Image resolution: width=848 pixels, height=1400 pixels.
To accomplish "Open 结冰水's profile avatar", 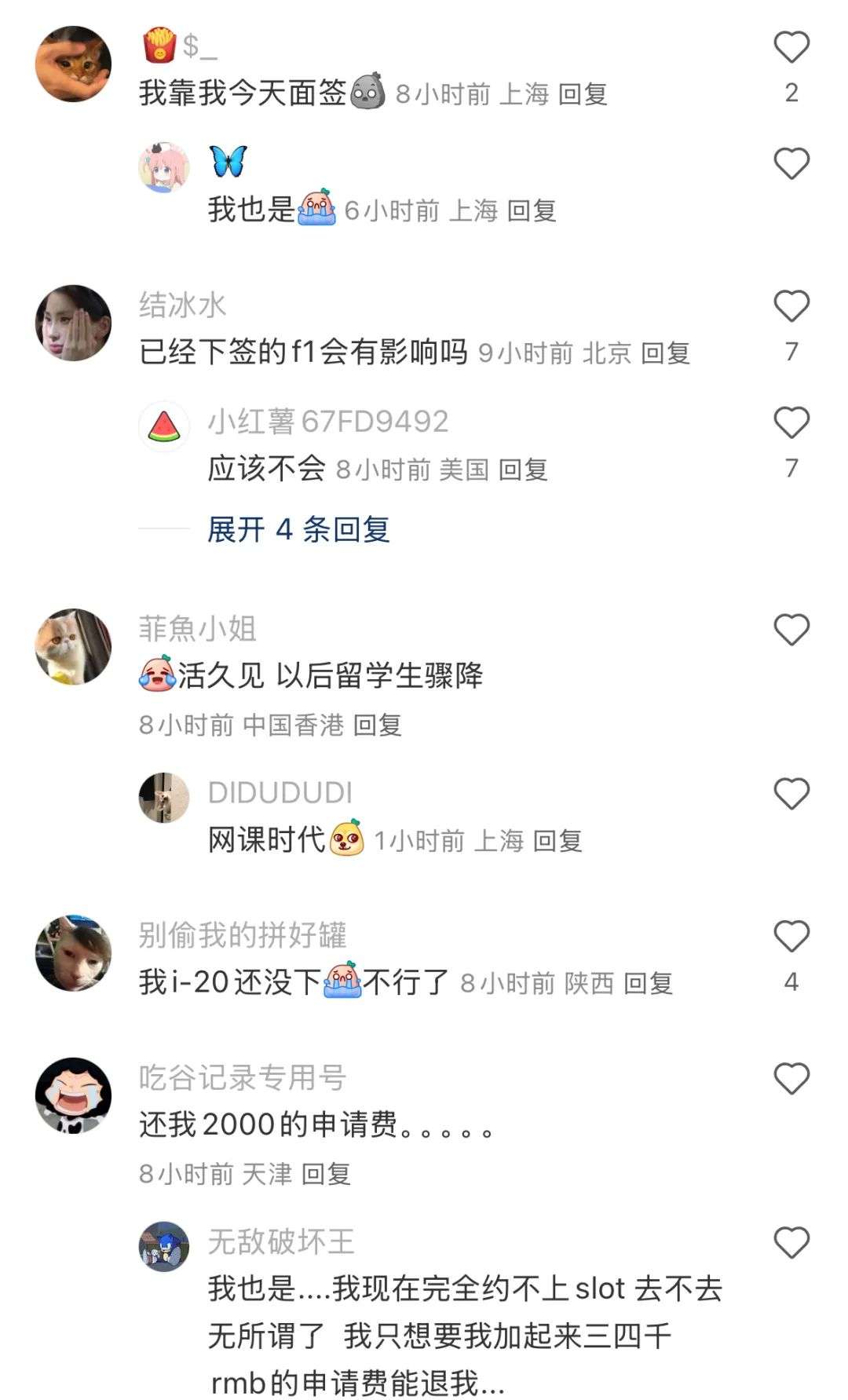I will [x=74, y=323].
